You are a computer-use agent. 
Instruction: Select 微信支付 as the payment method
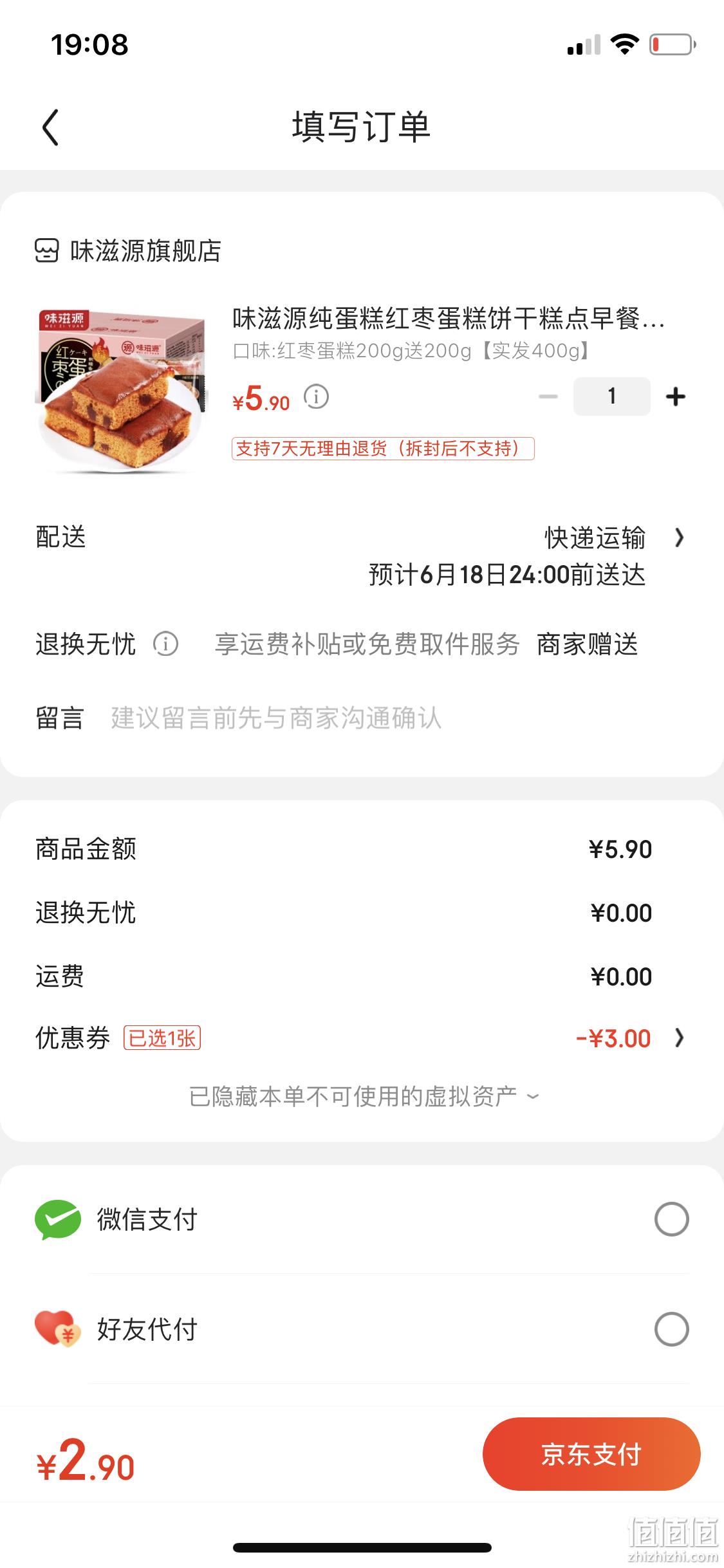pos(360,1219)
